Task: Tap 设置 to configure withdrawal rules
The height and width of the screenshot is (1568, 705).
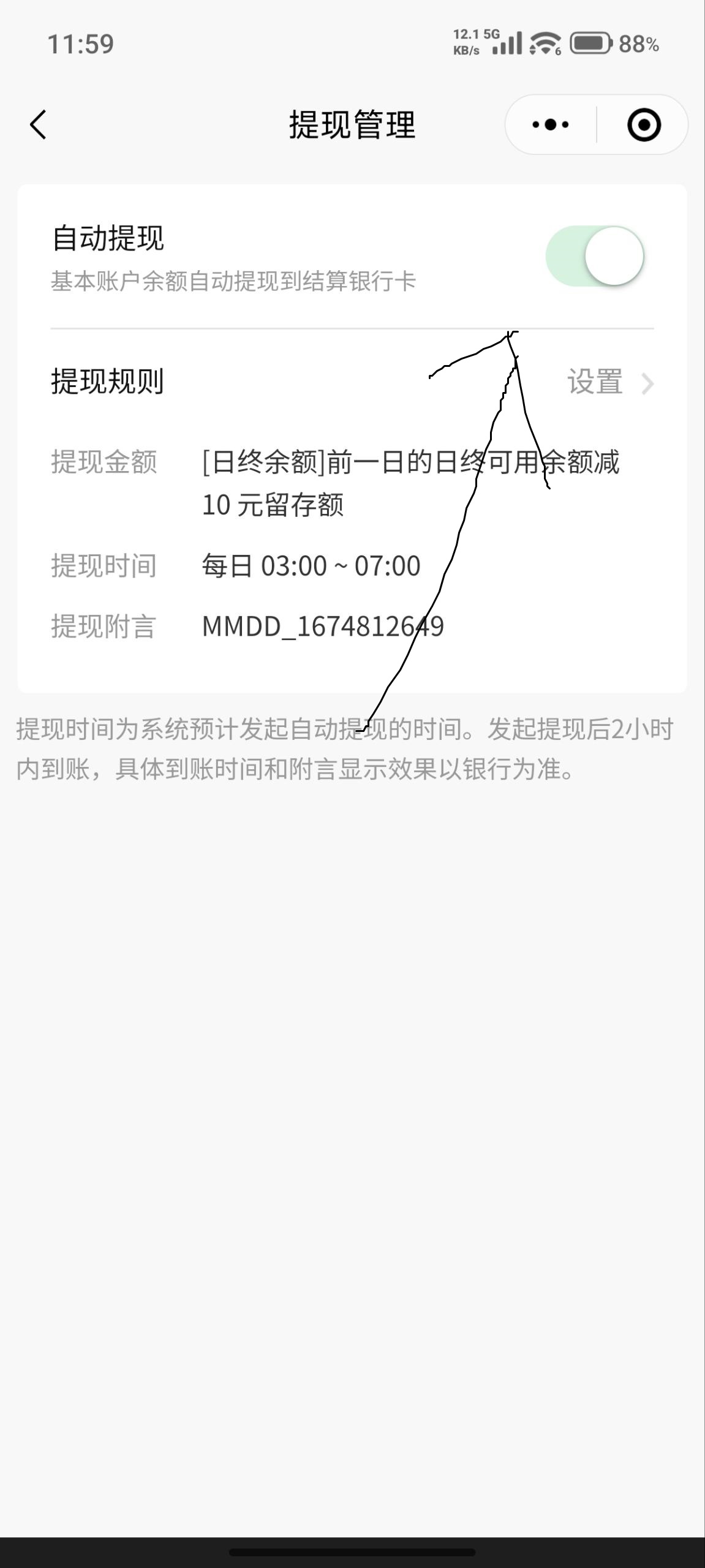Action: (x=595, y=383)
